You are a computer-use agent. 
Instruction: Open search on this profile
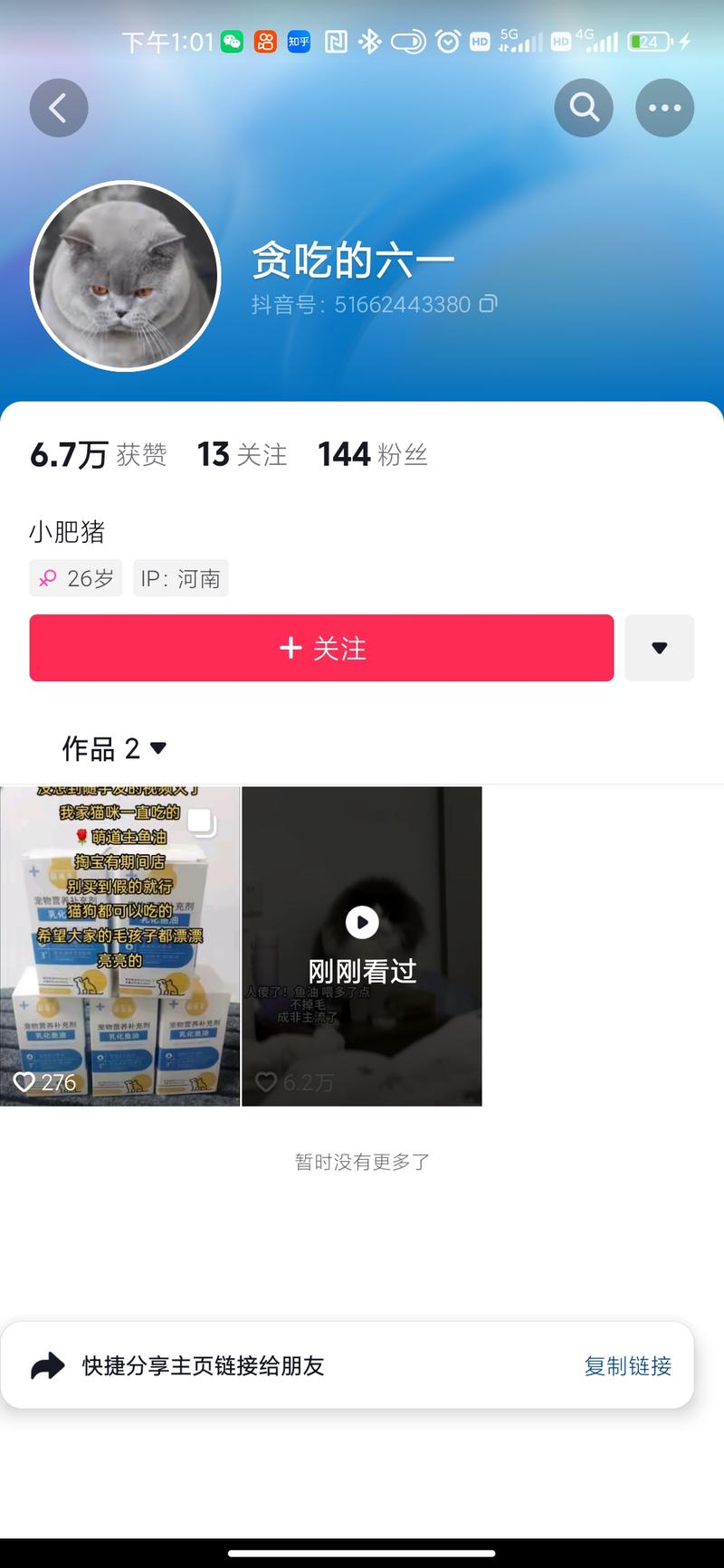coord(584,109)
